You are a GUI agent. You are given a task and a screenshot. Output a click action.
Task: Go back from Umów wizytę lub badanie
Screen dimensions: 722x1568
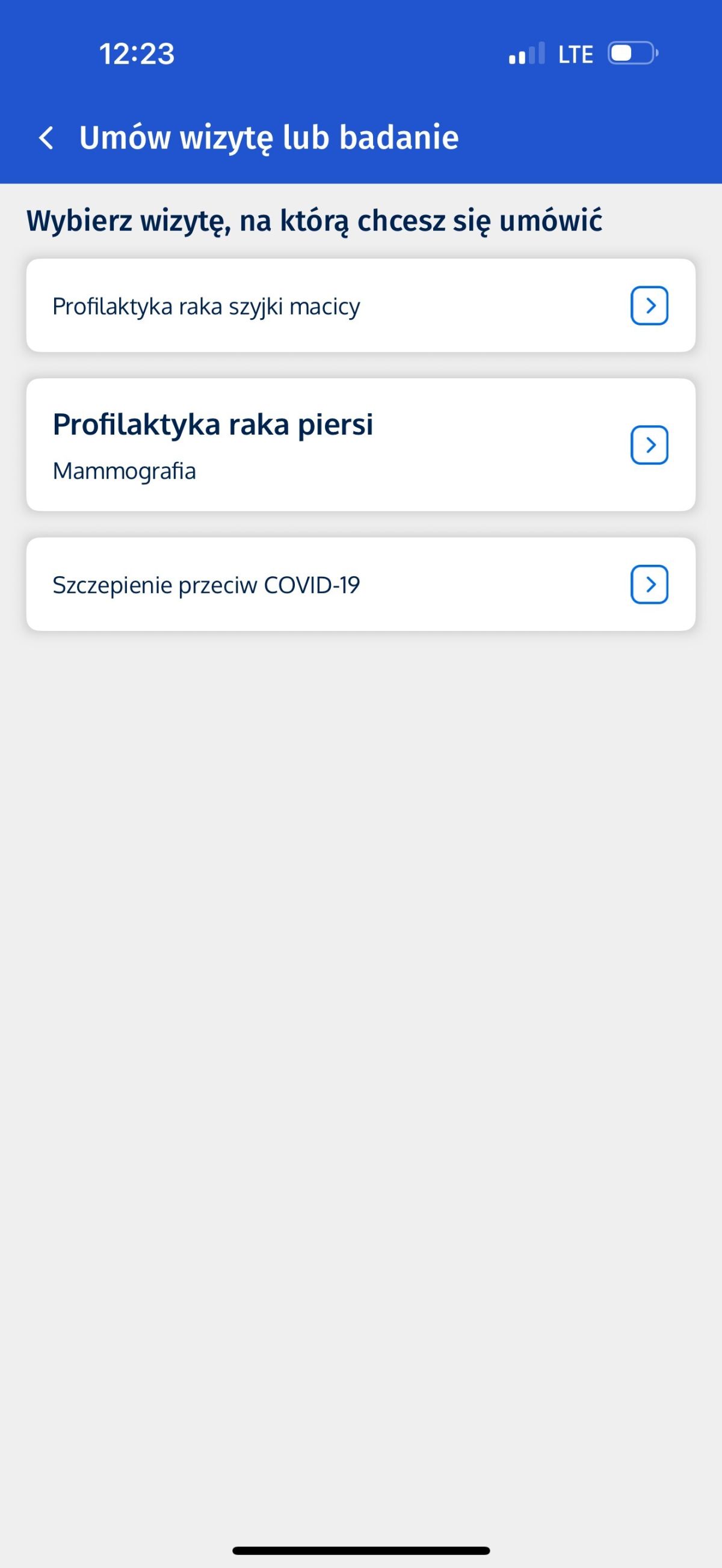(46, 138)
